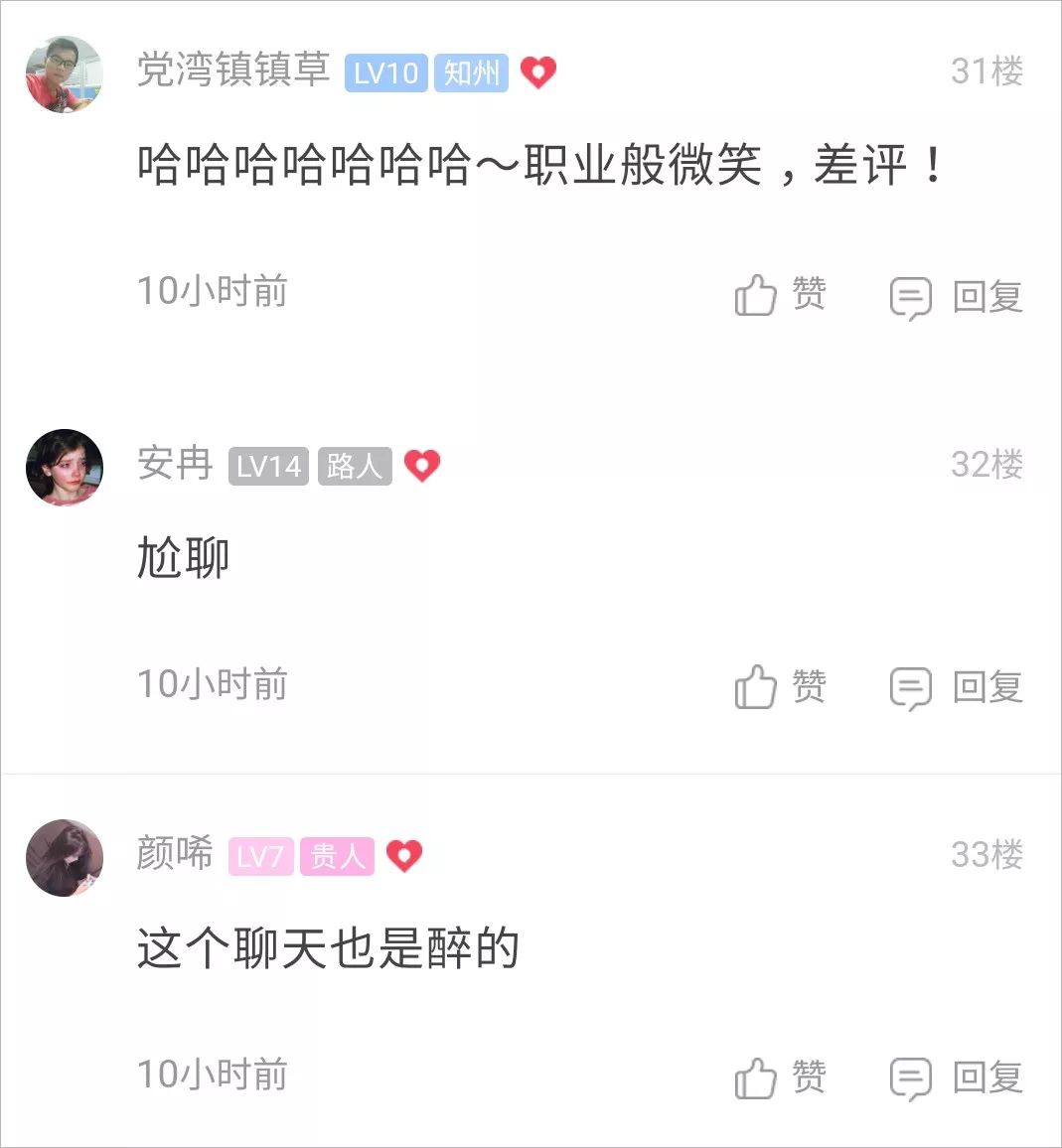The image size is (1062, 1148).
Task: Tap the username 党湾镇镇草
Action: coord(233,71)
